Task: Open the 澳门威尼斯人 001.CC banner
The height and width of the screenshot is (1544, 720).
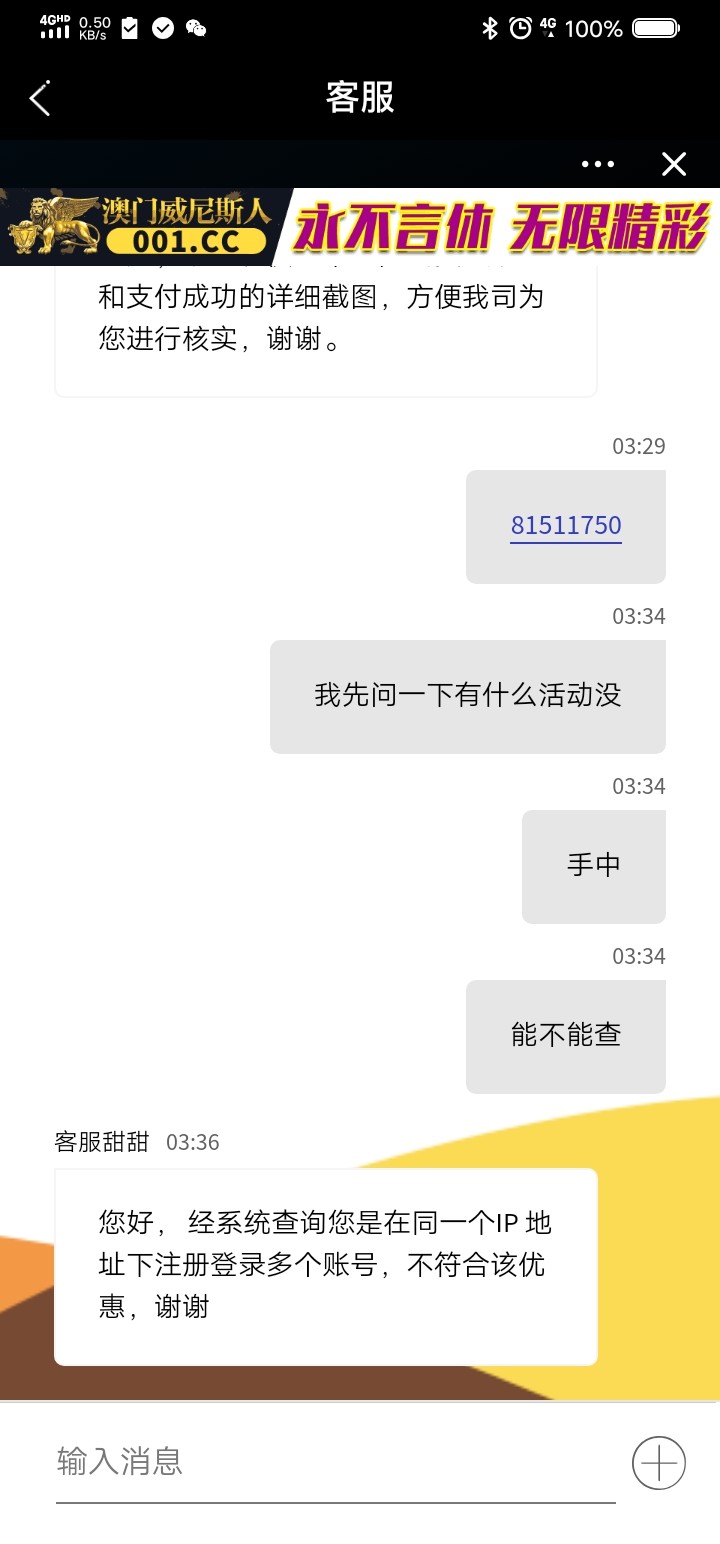Action: coord(359,227)
